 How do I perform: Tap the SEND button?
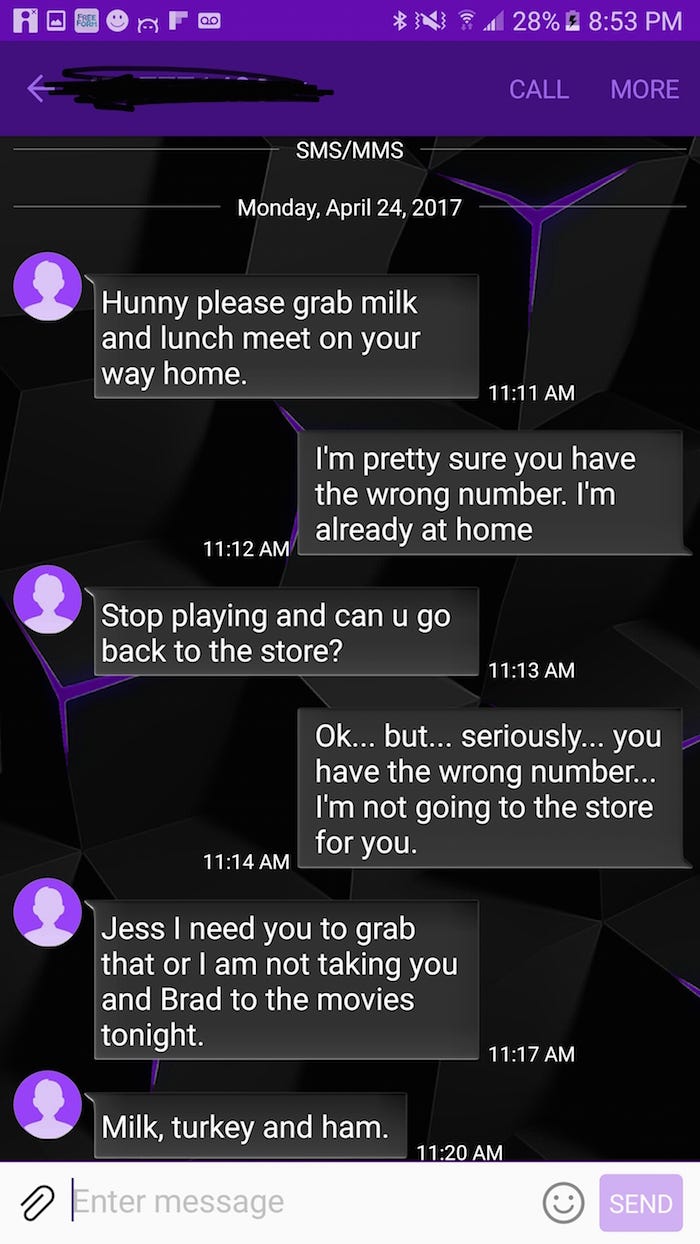point(641,1202)
